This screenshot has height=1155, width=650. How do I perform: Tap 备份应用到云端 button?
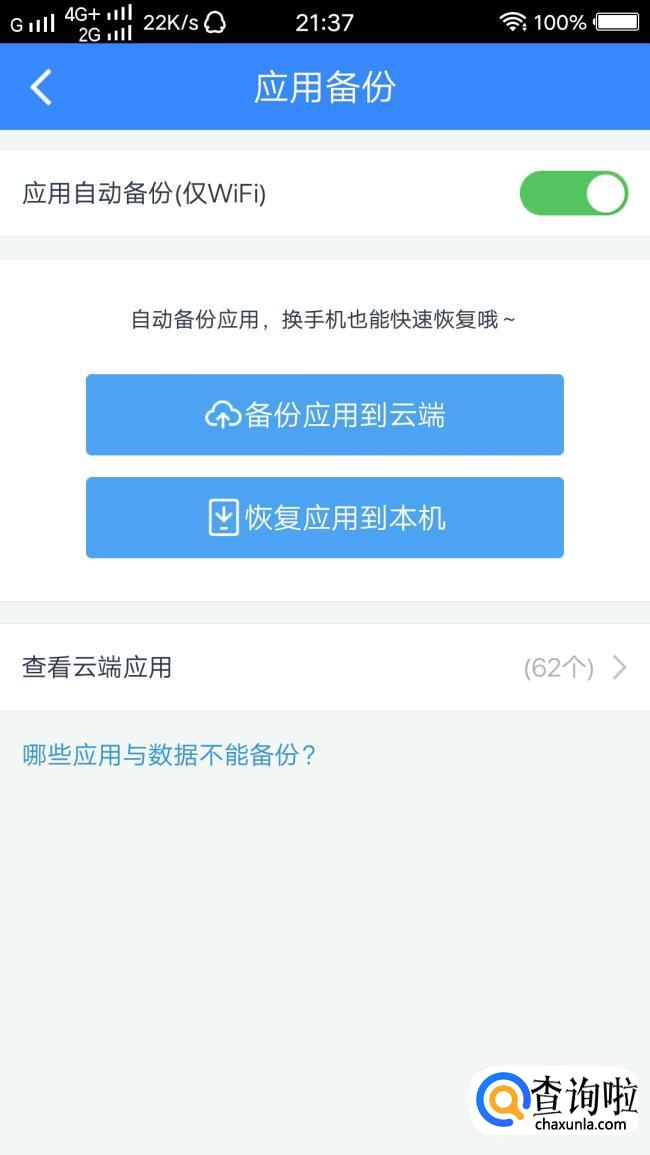[x=325, y=415]
